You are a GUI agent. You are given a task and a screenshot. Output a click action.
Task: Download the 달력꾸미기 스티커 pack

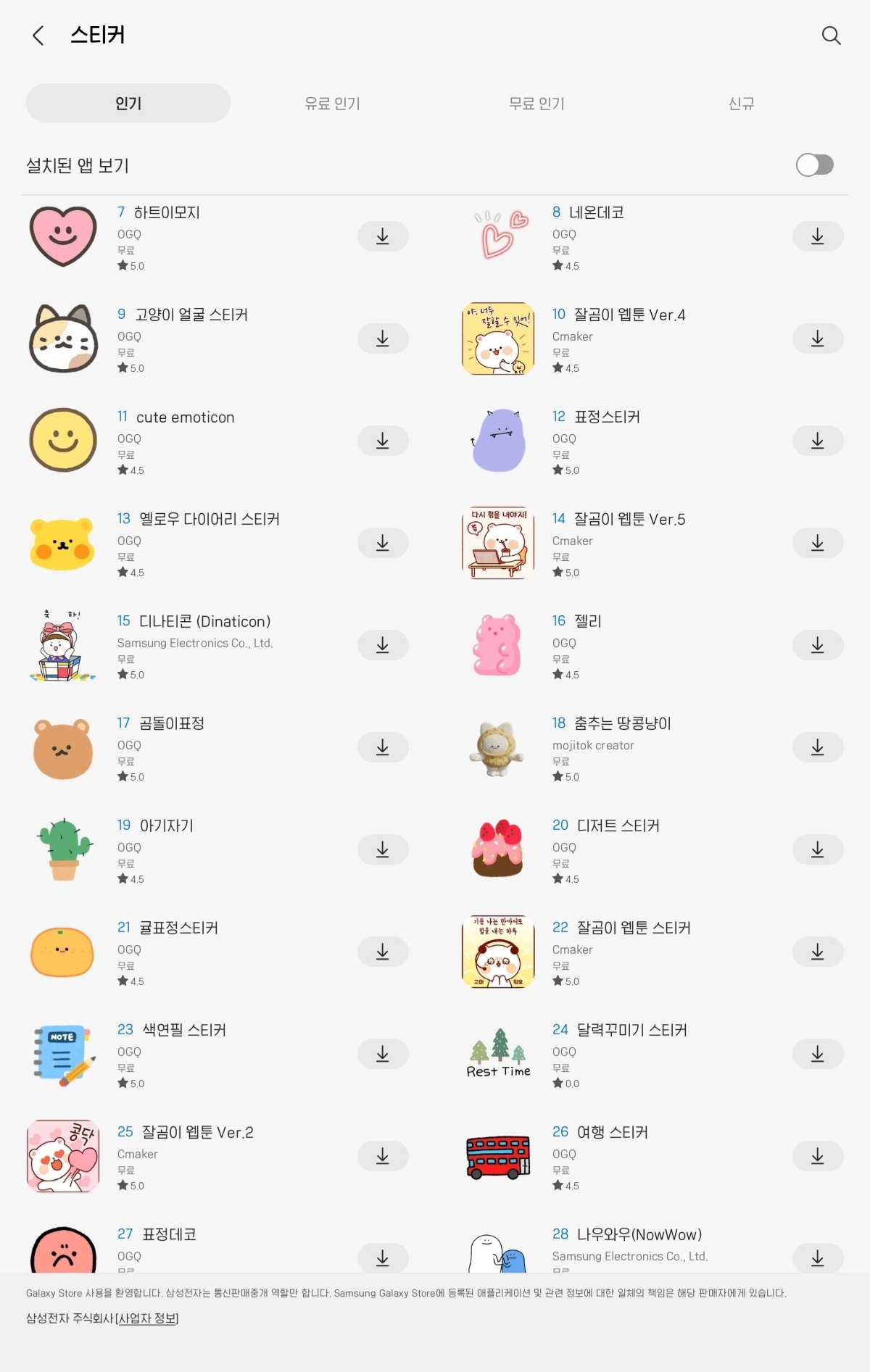click(x=817, y=1054)
